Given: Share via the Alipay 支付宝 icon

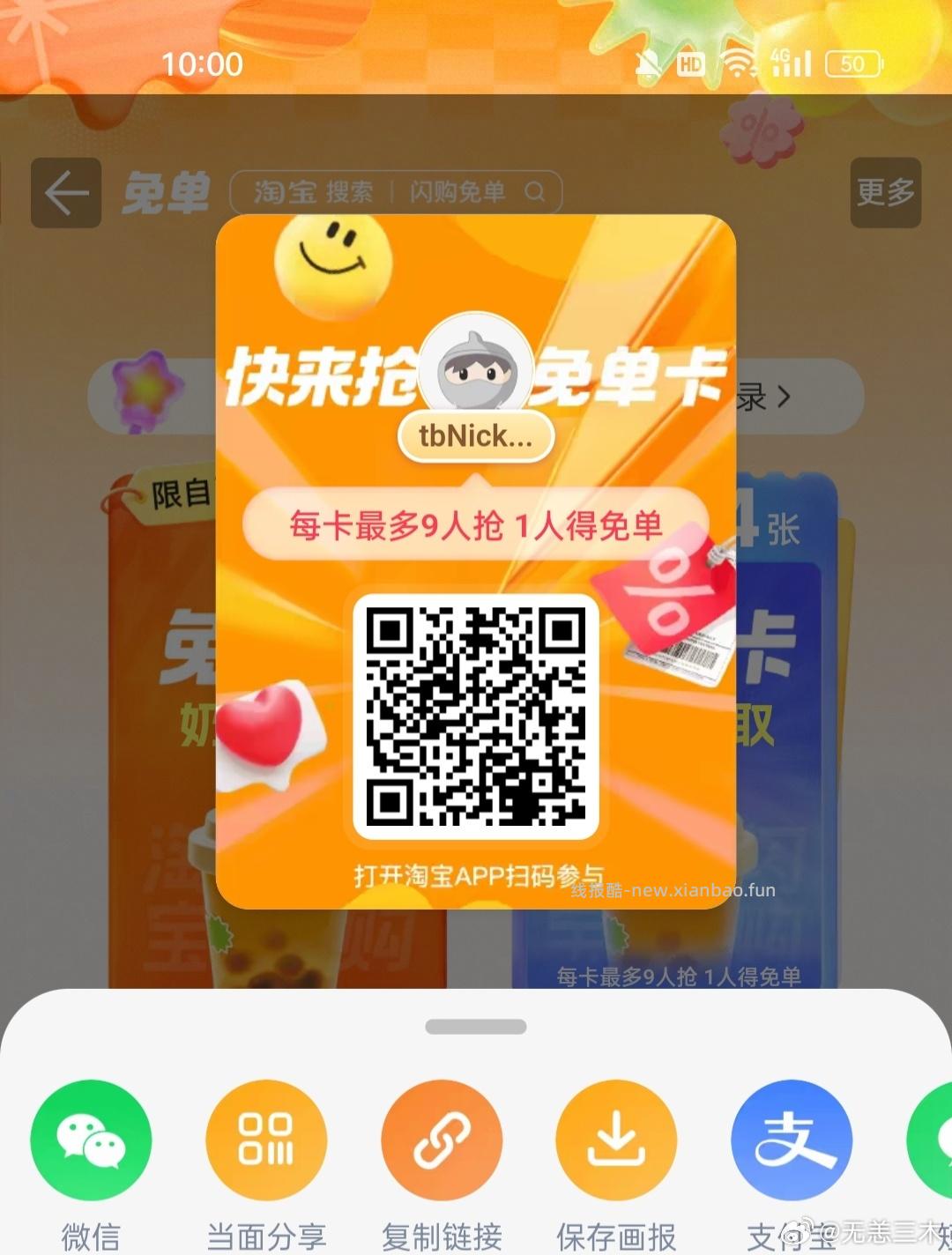Looking at the screenshot, I should tap(792, 1140).
